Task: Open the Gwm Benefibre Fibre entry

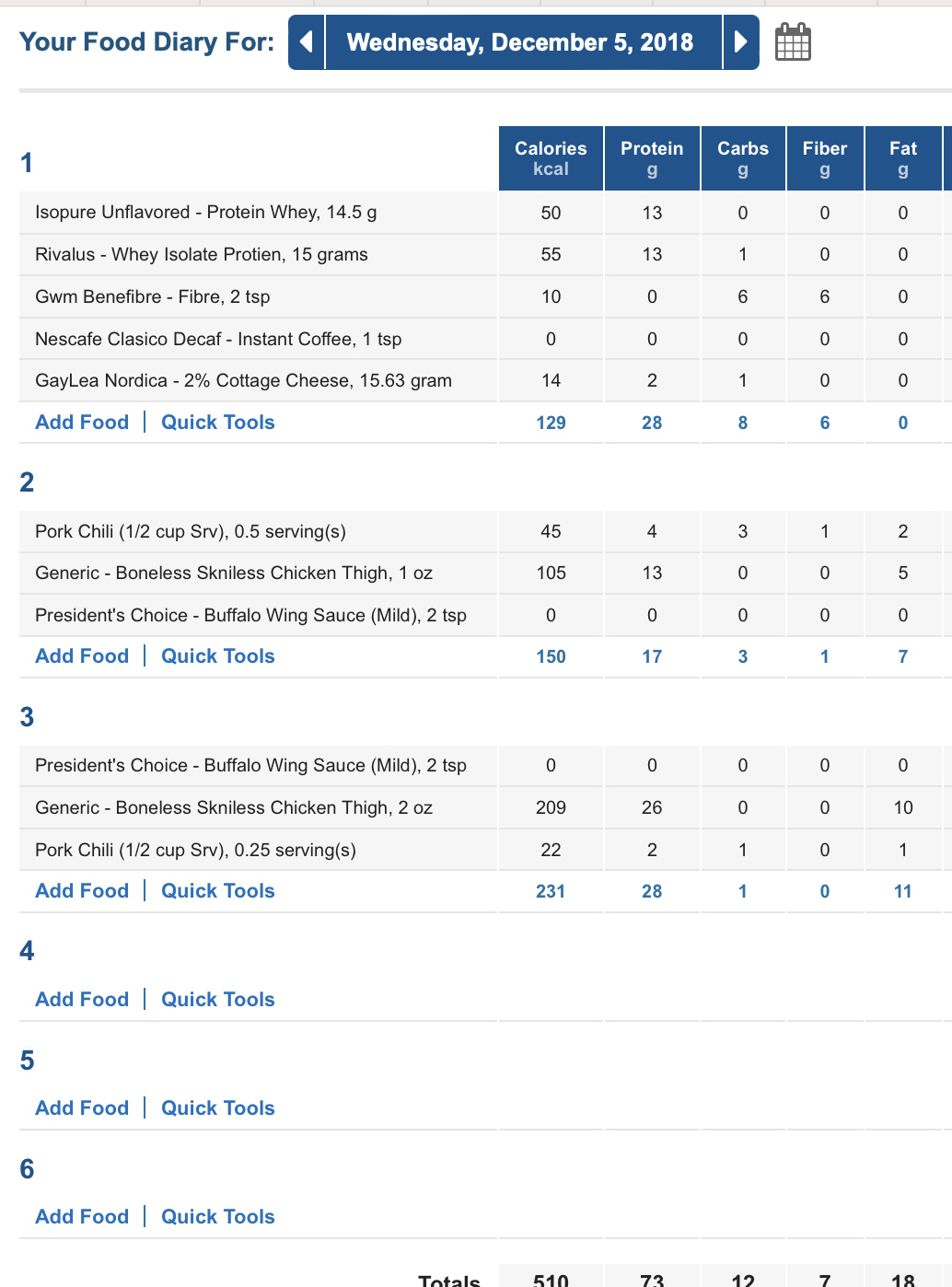Action: tap(153, 296)
